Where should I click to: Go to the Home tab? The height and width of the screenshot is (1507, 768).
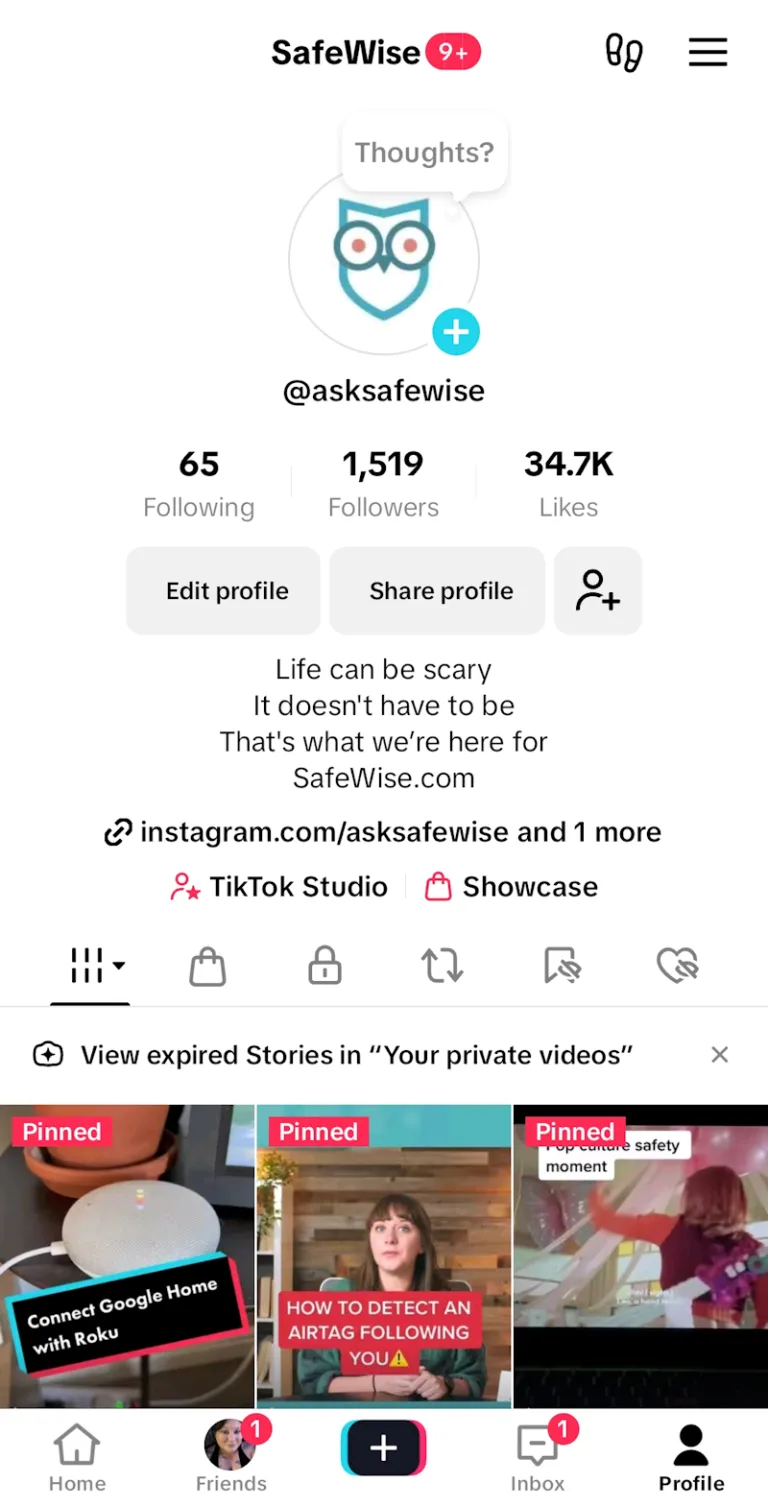[x=77, y=1456]
